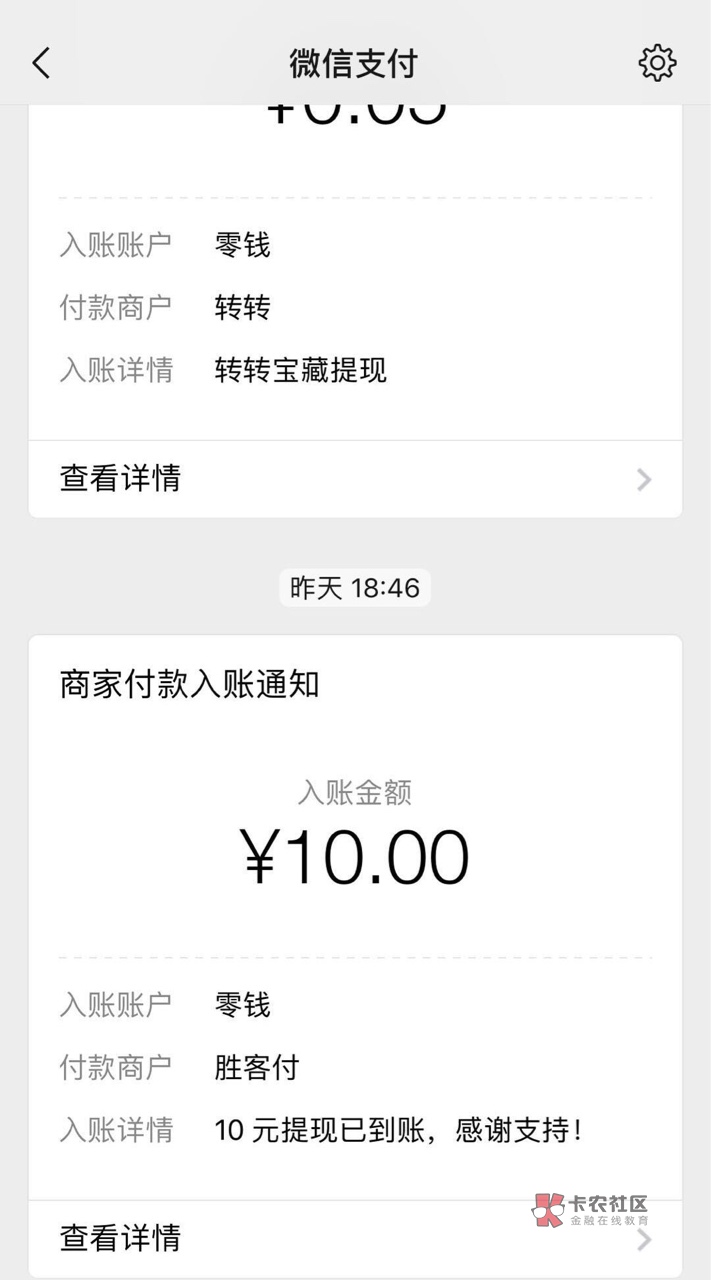Open the settings gear icon
711x1280 pixels.
pyautogui.click(x=657, y=63)
